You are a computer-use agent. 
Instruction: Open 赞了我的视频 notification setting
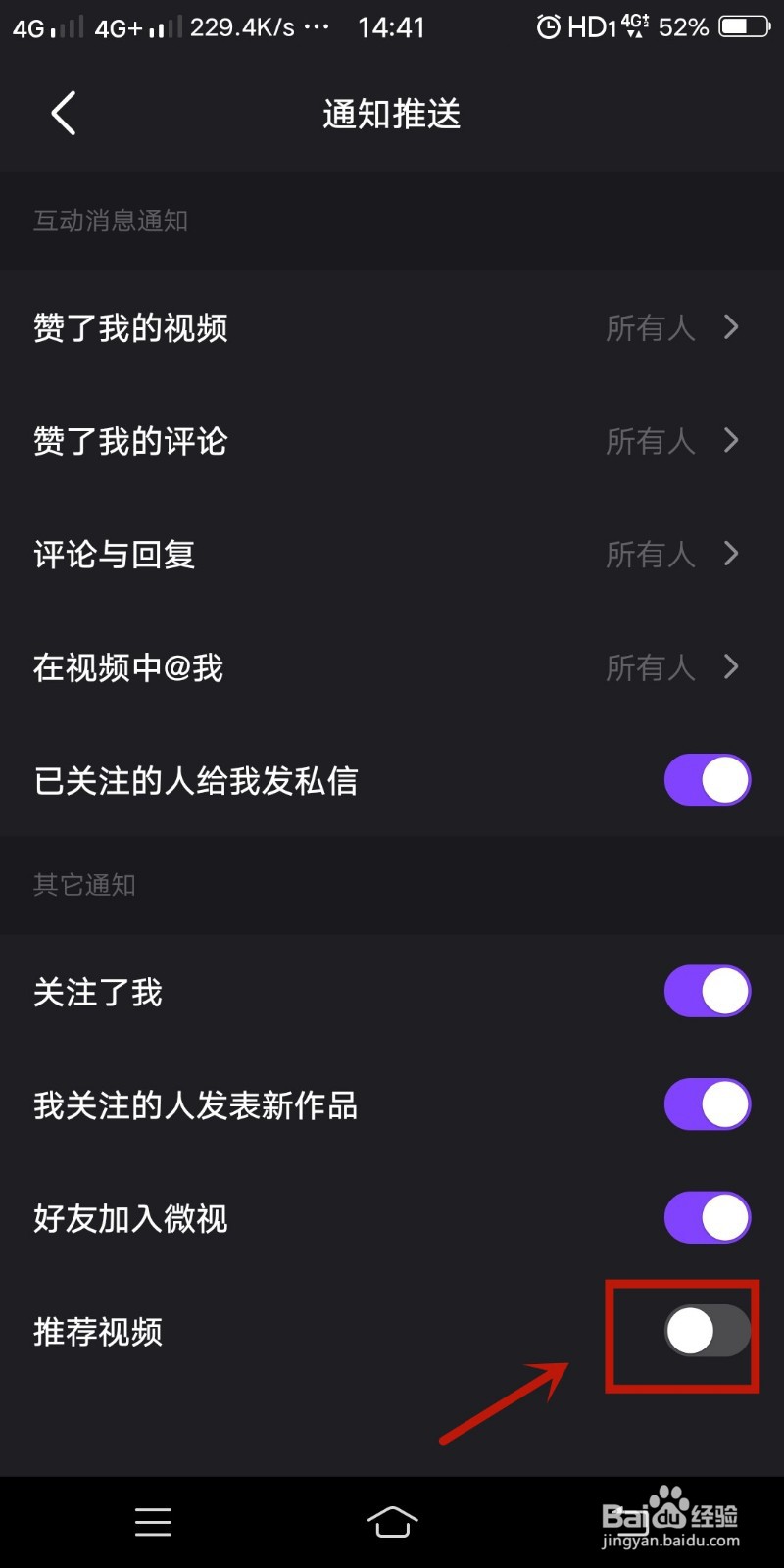pyautogui.click(x=392, y=327)
